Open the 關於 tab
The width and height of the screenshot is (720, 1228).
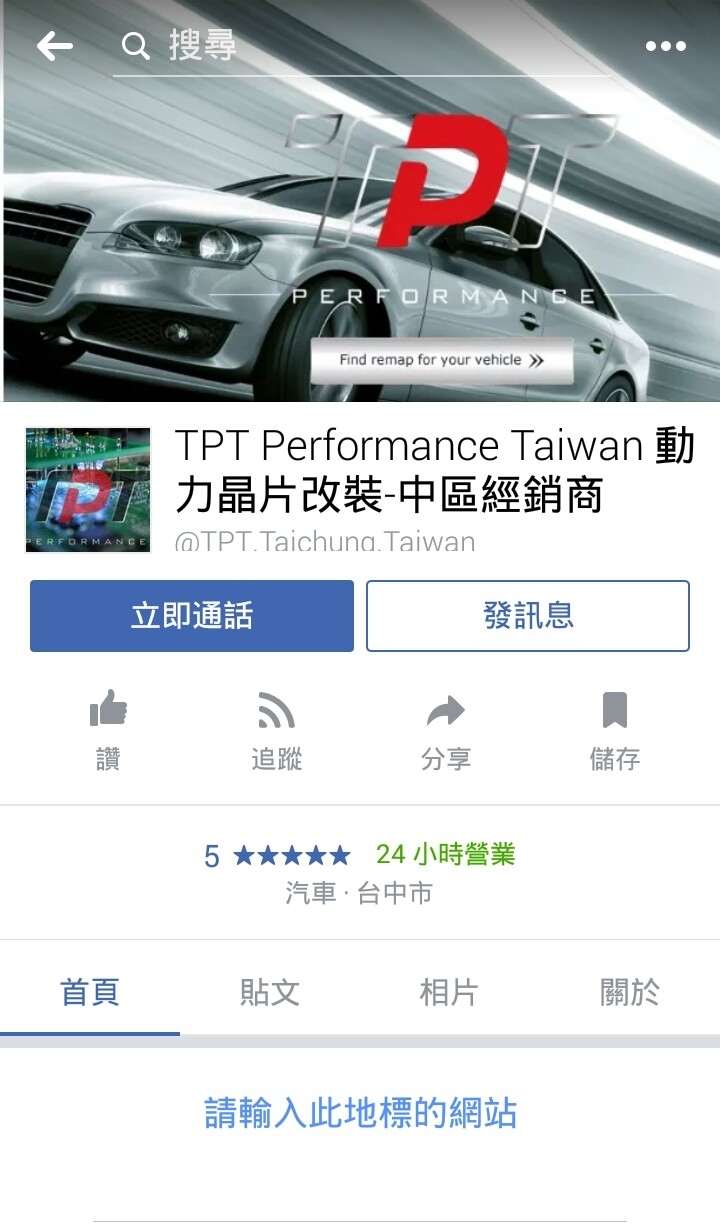coord(629,993)
